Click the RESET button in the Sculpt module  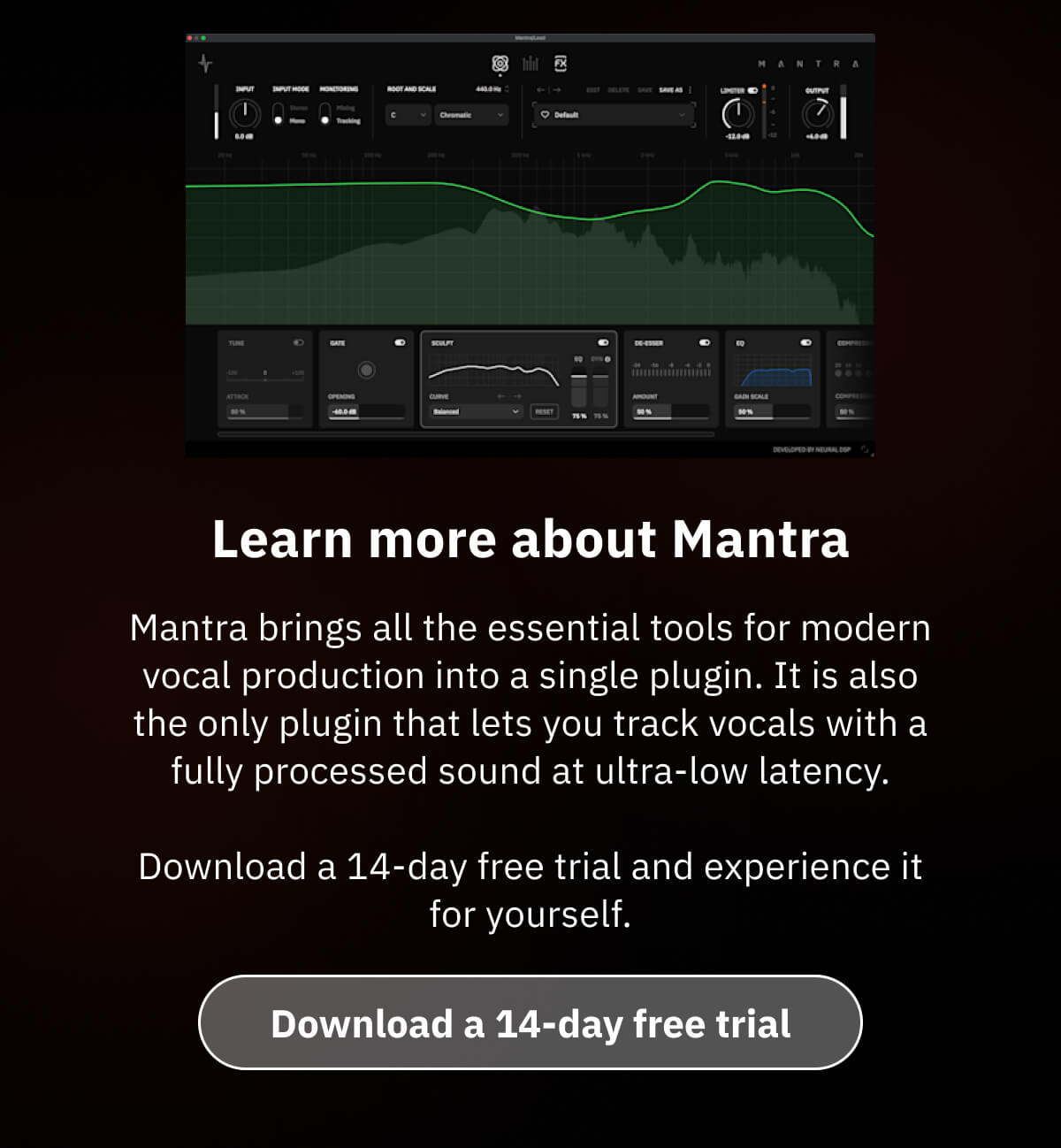[546, 412]
